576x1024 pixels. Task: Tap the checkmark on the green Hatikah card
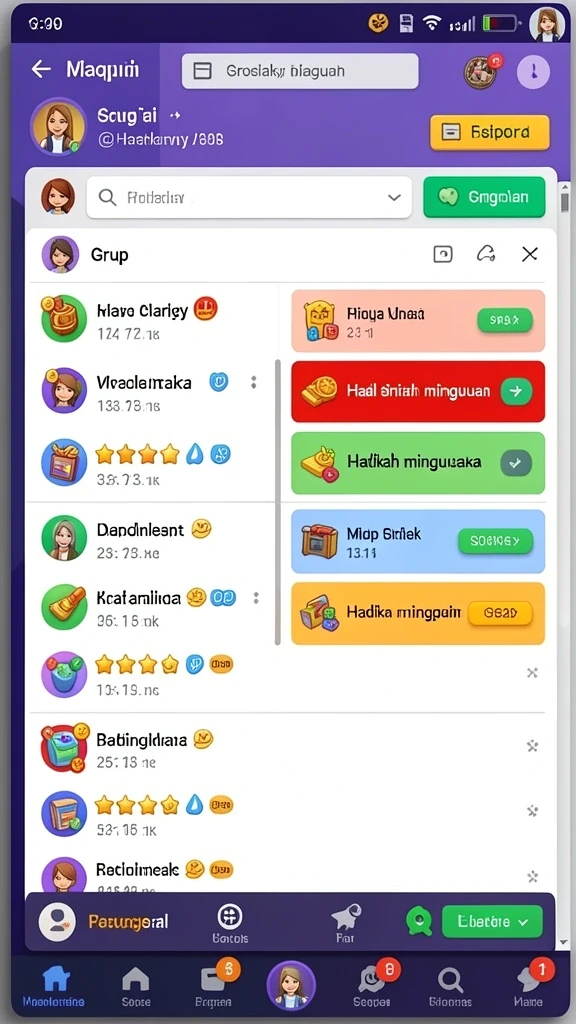coord(516,462)
